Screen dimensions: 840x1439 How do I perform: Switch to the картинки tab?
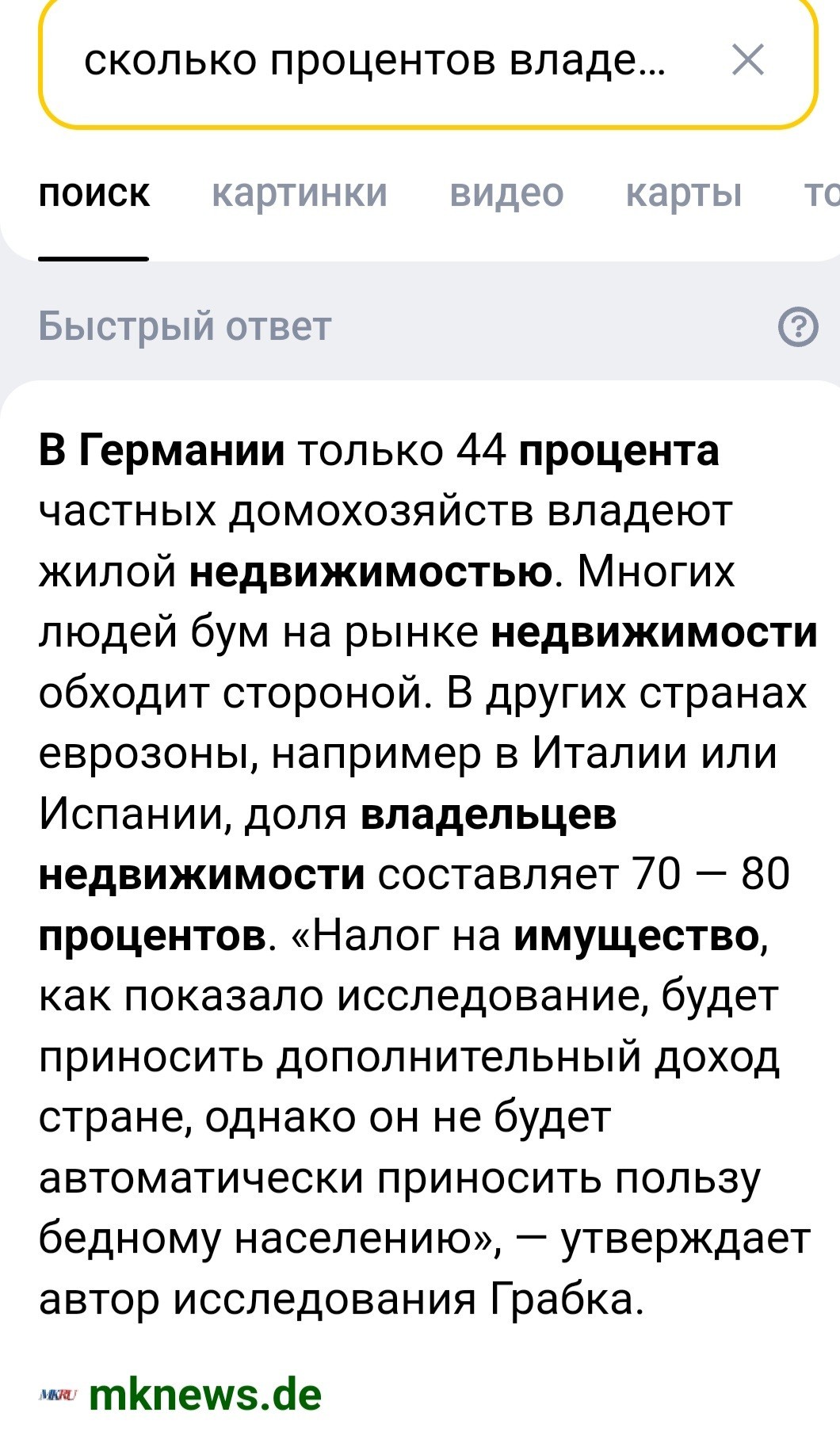pyautogui.click(x=300, y=193)
